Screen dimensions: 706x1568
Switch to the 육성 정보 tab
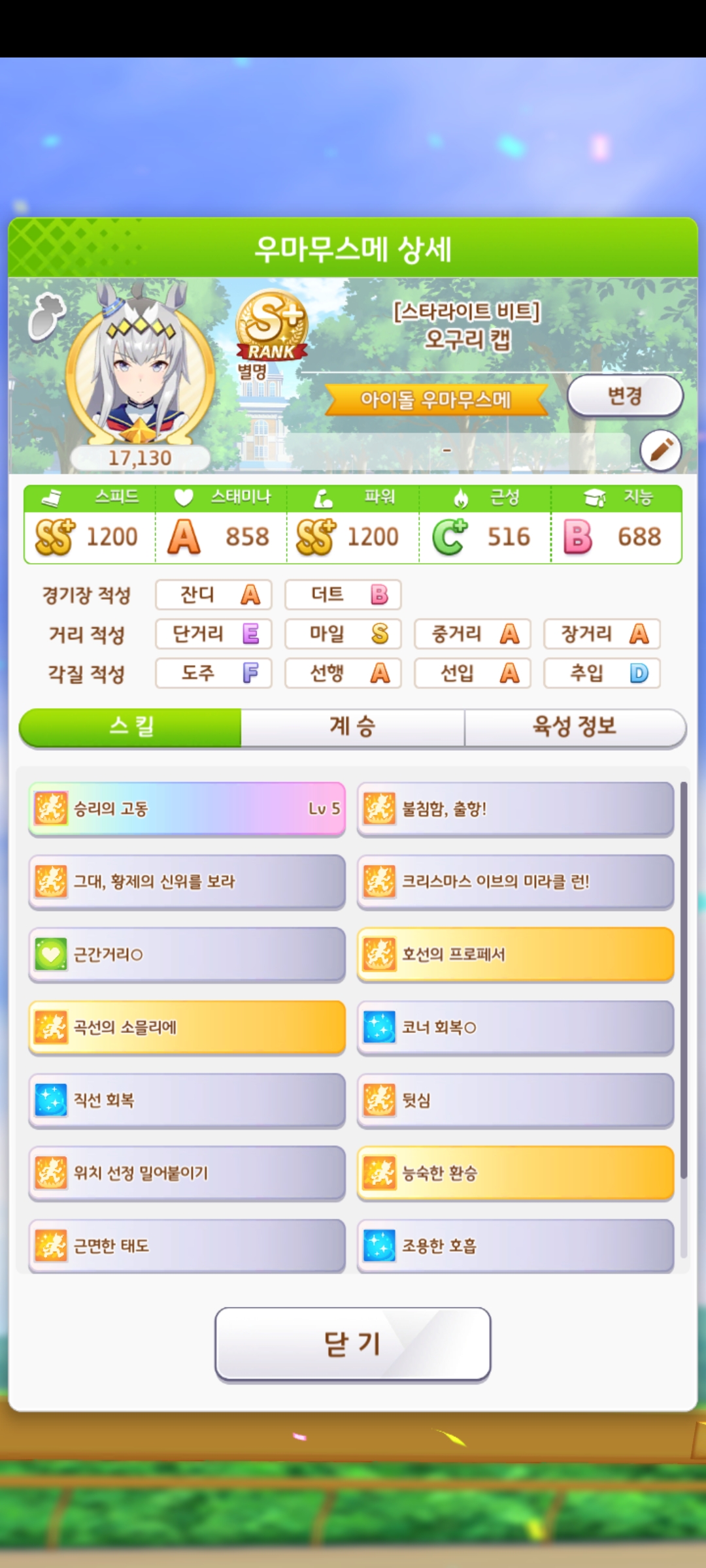pos(575,727)
